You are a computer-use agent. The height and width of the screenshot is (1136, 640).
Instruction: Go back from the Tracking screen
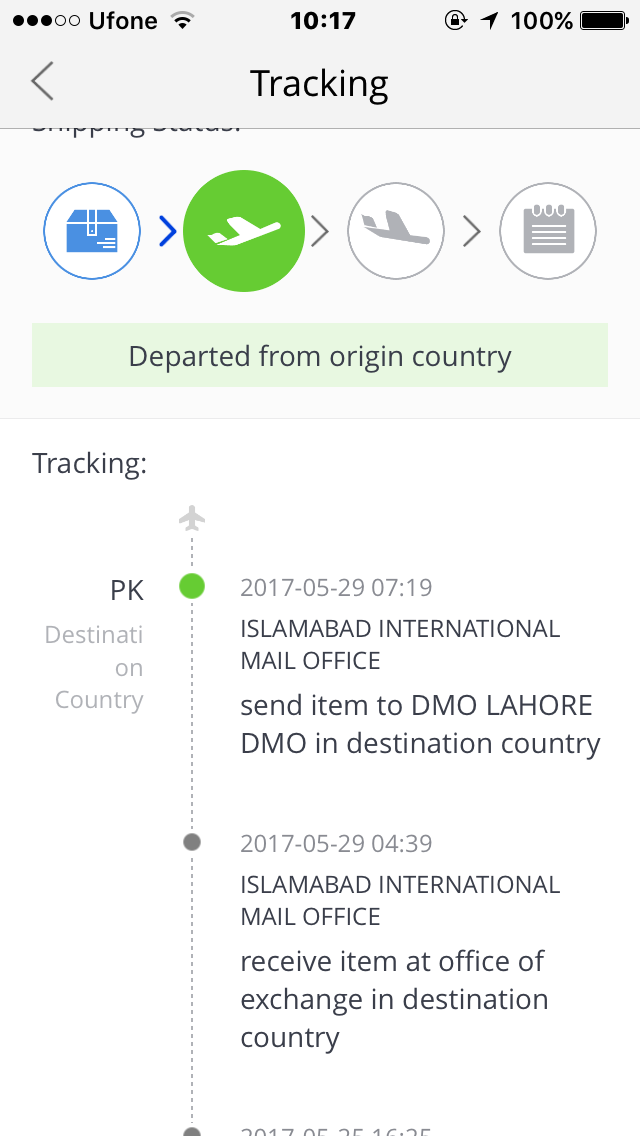pos(42,81)
